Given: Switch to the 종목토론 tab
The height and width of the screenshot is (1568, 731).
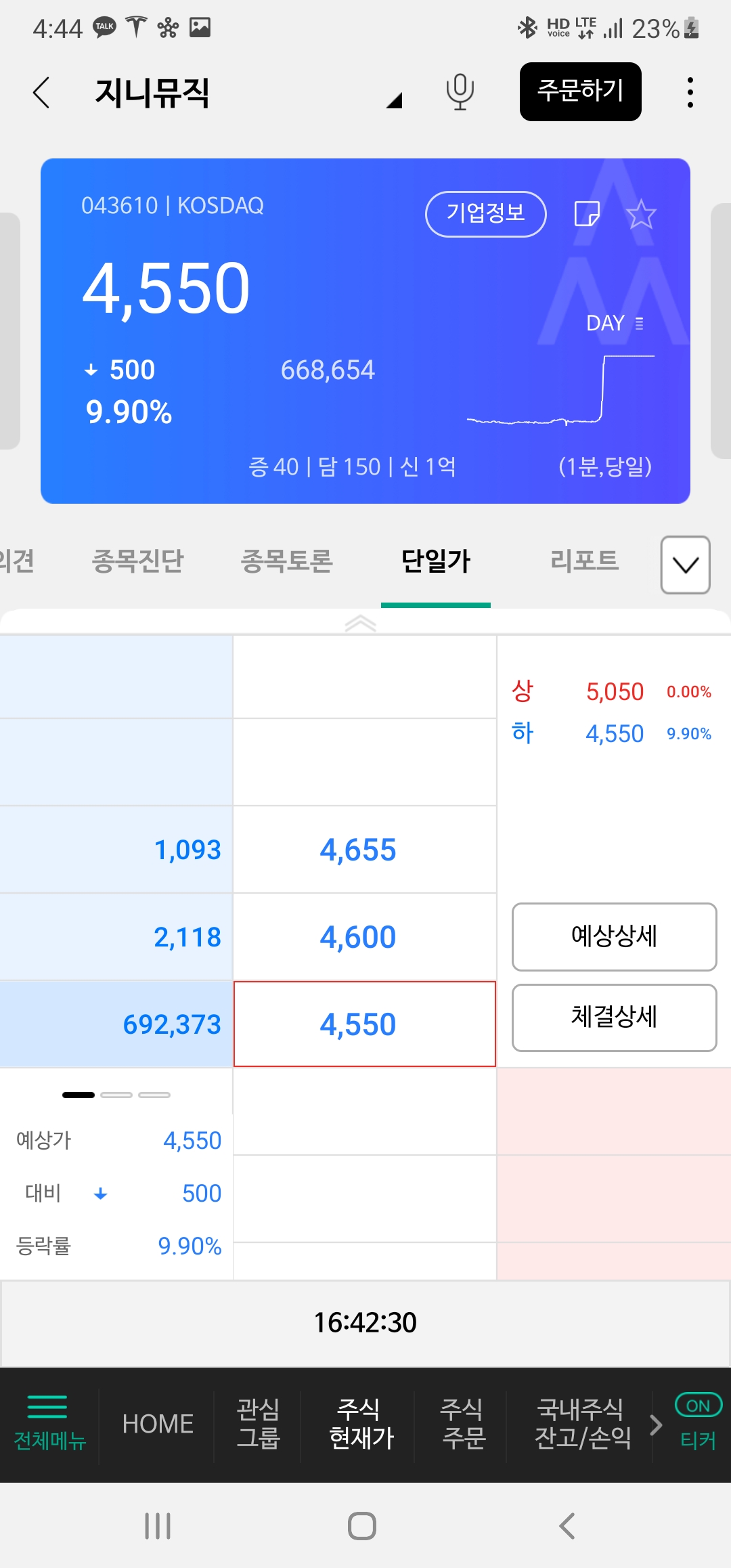Looking at the screenshot, I should coord(287,561).
